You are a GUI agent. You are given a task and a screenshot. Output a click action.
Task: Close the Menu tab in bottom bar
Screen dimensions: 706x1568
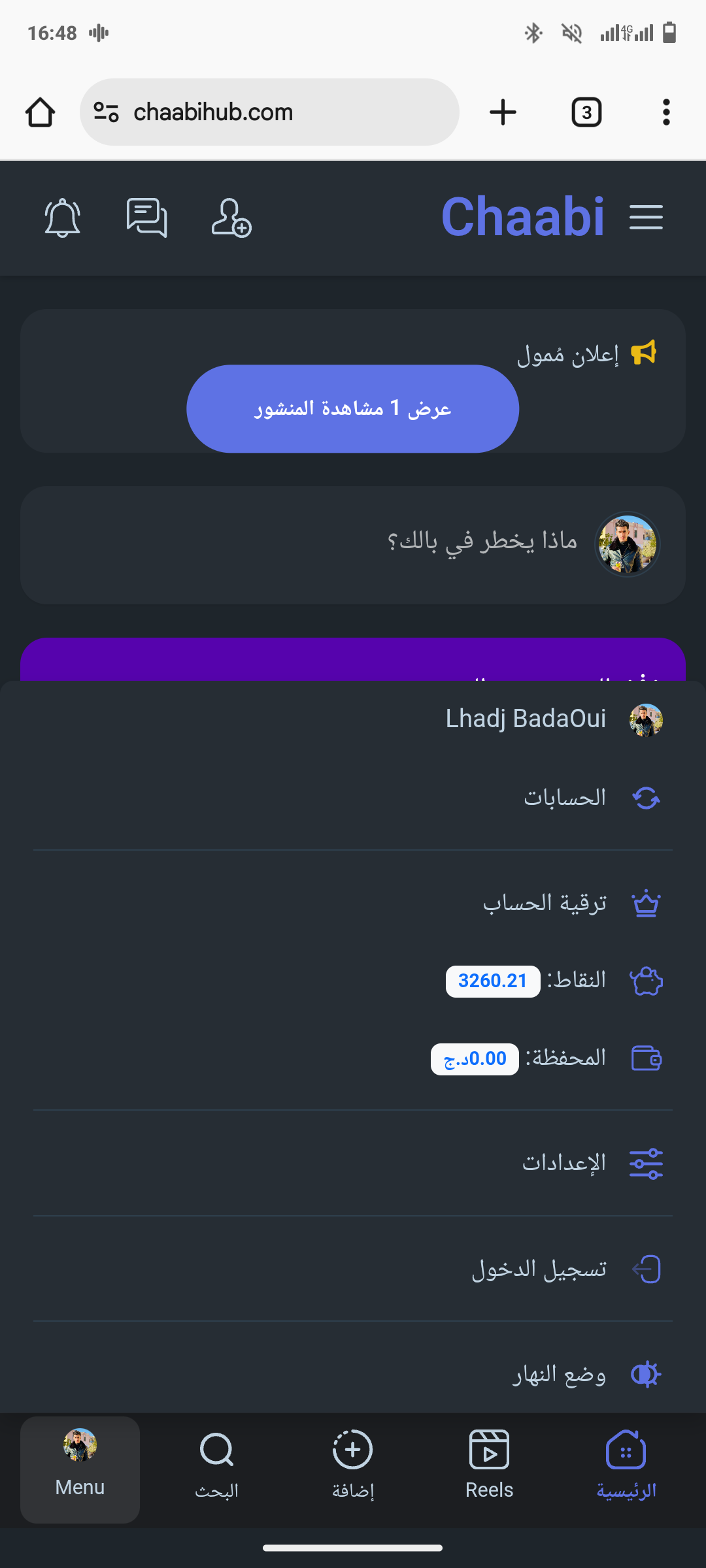tap(80, 1469)
